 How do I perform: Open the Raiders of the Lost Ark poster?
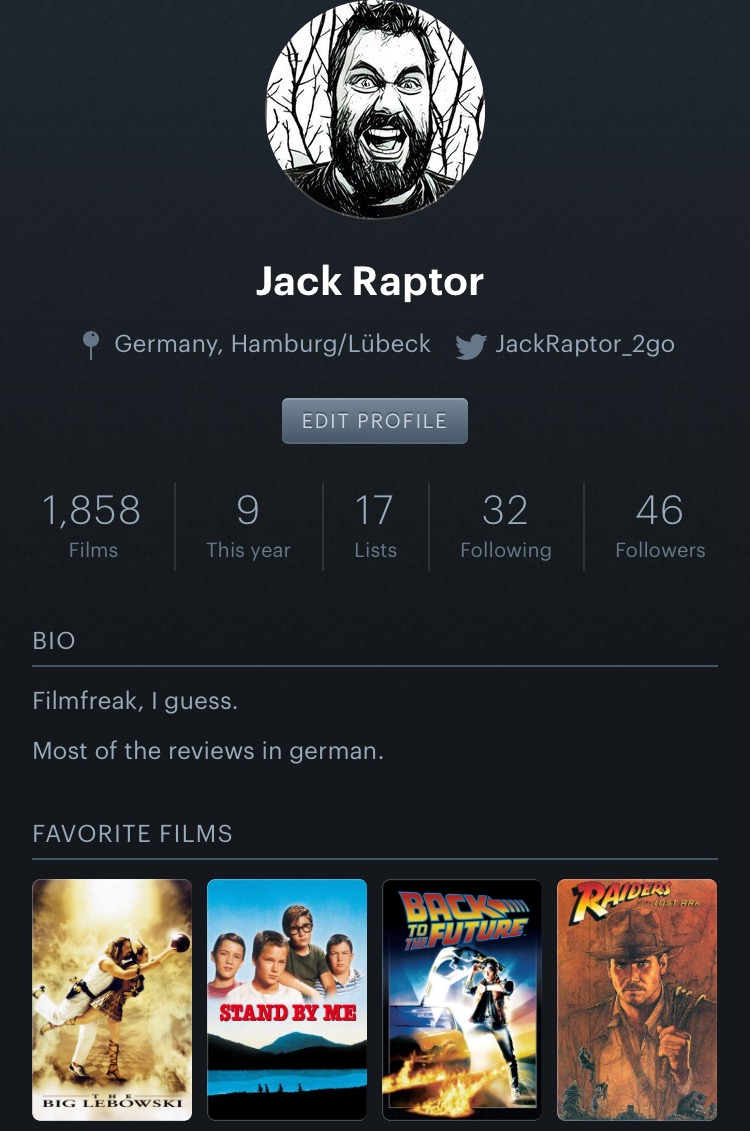[637, 998]
